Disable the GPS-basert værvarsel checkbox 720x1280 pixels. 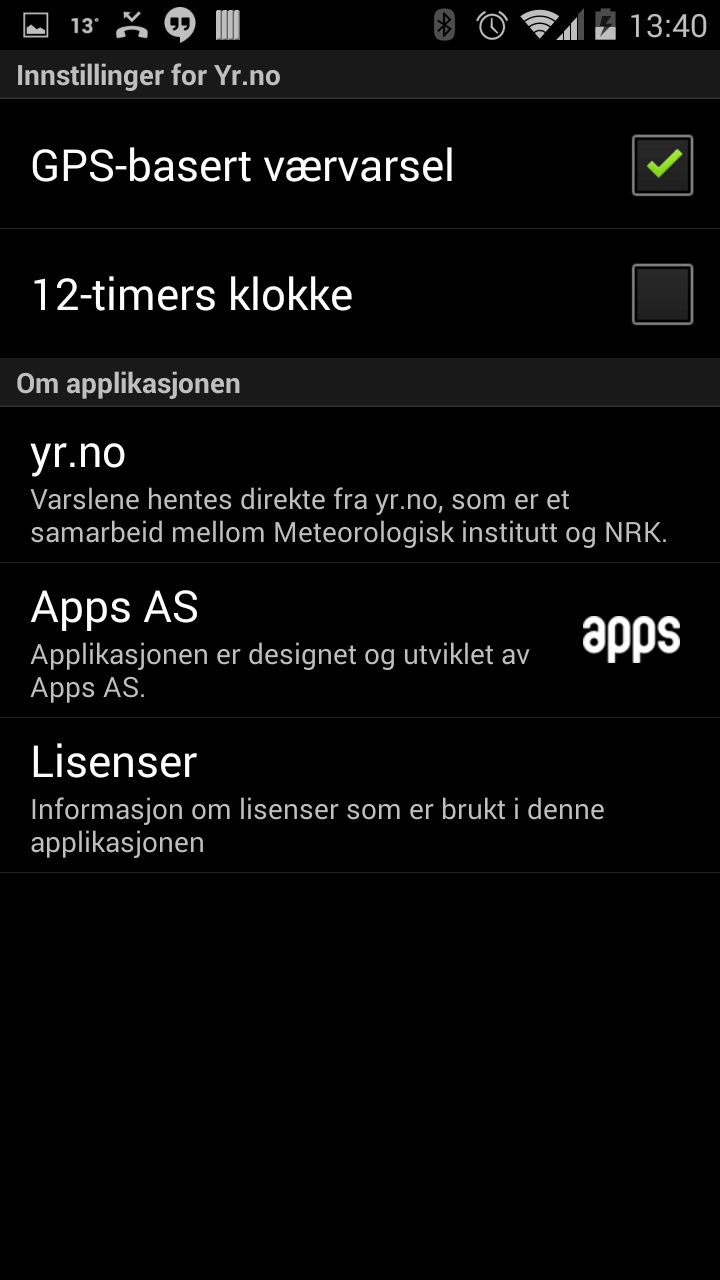tap(662, 165)
